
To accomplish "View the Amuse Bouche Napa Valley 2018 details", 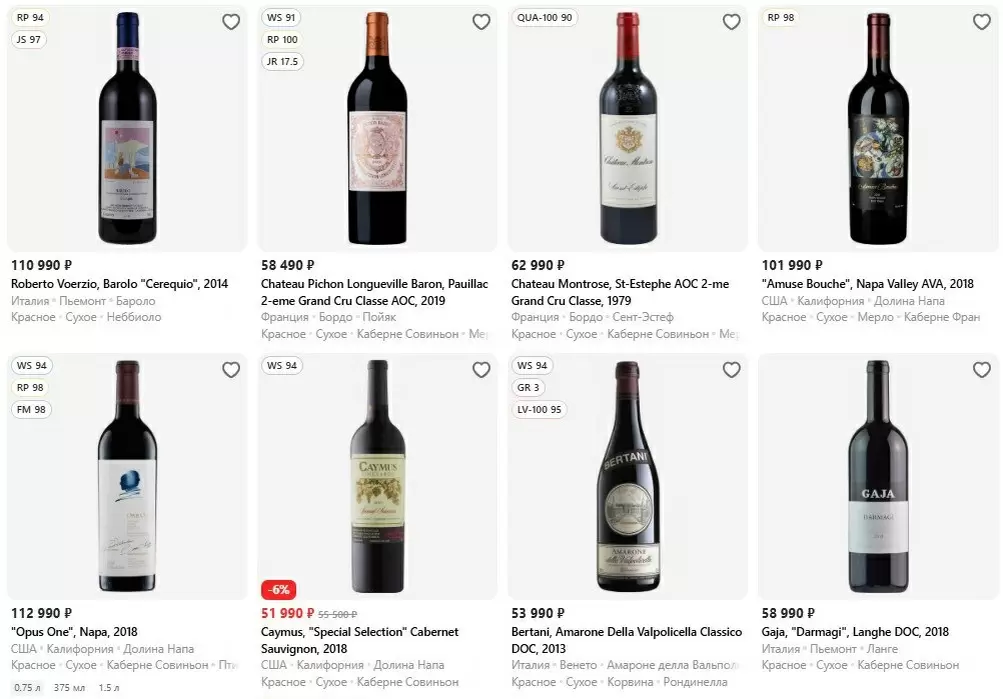I will 867,284.
